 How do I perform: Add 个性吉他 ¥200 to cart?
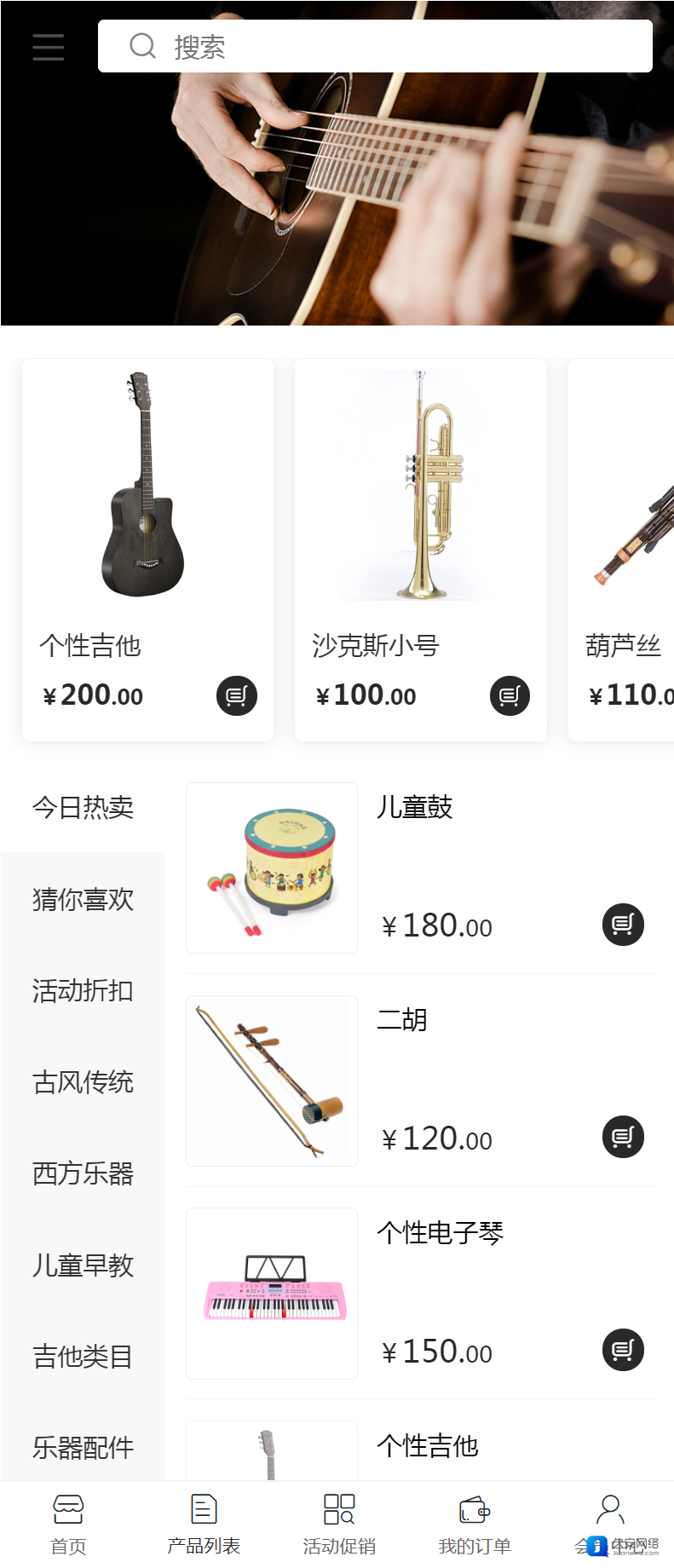coord(236,695)
